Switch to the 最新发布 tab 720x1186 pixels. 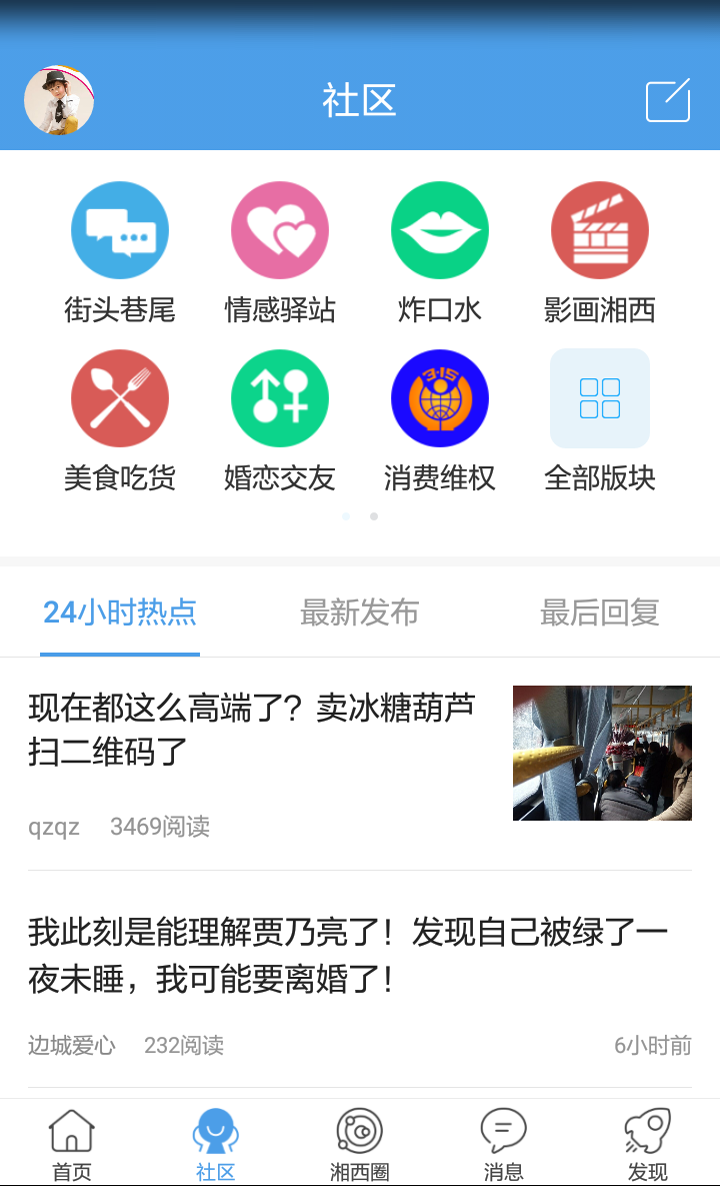coord(360,612)
